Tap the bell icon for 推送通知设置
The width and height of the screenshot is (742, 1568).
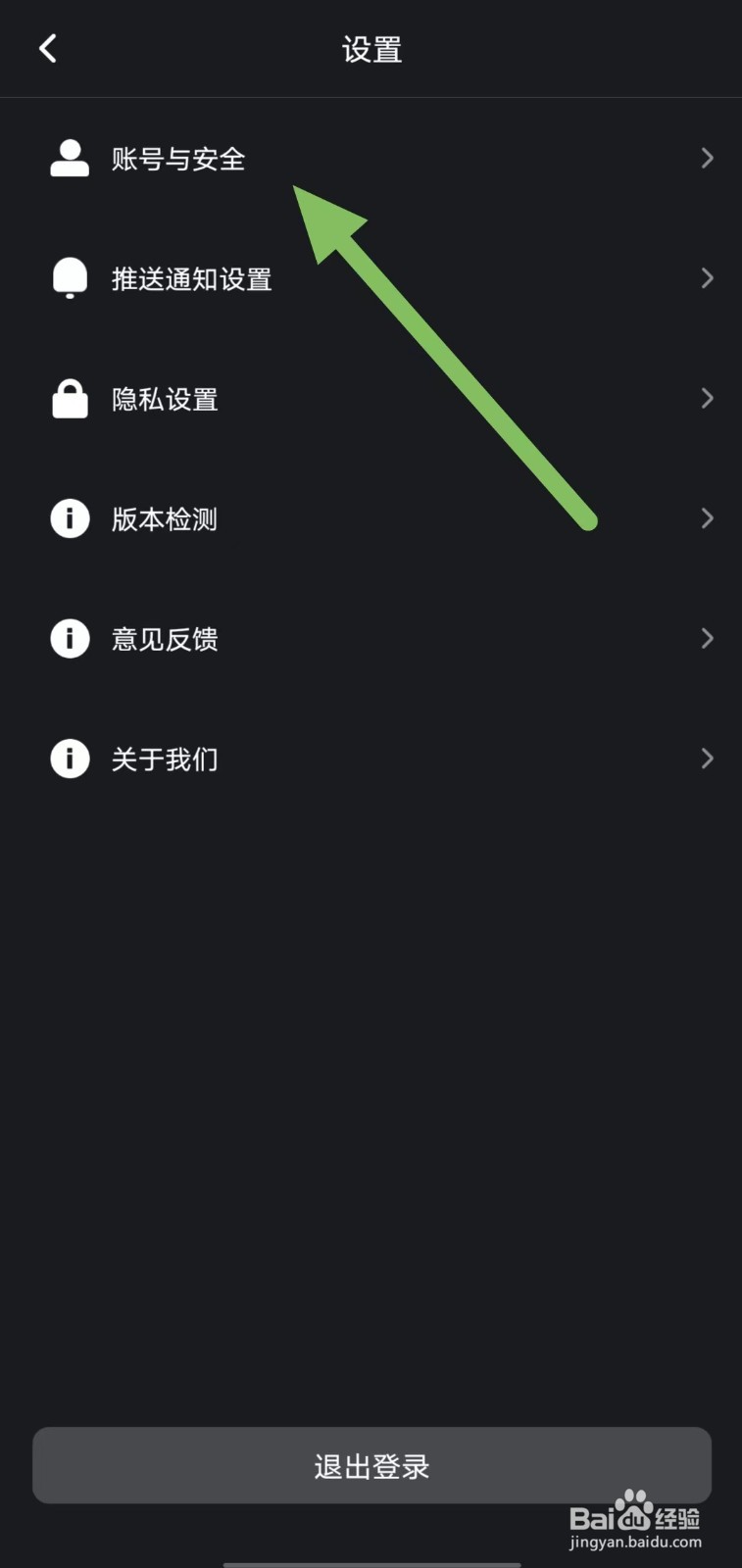69,277
